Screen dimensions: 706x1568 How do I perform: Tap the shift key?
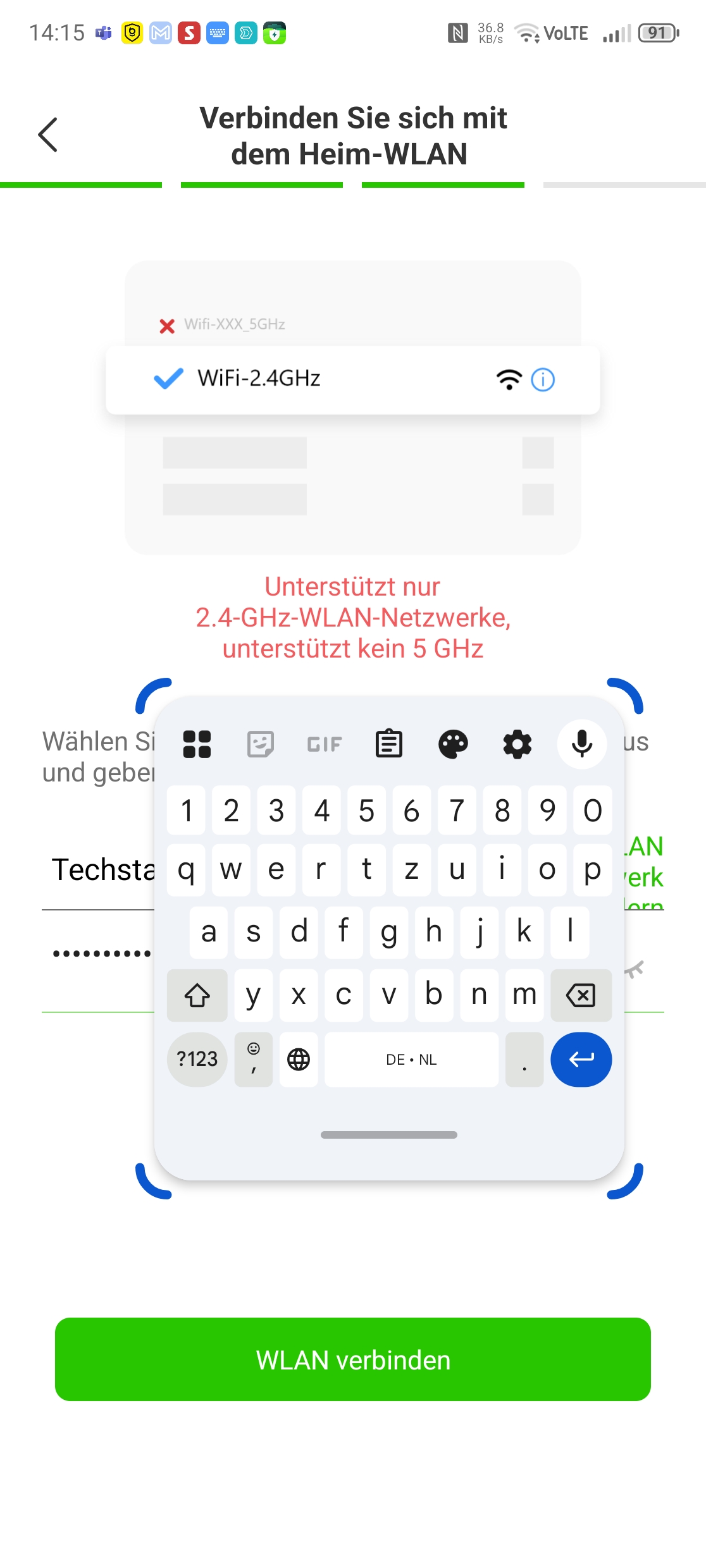pos(197,995)
